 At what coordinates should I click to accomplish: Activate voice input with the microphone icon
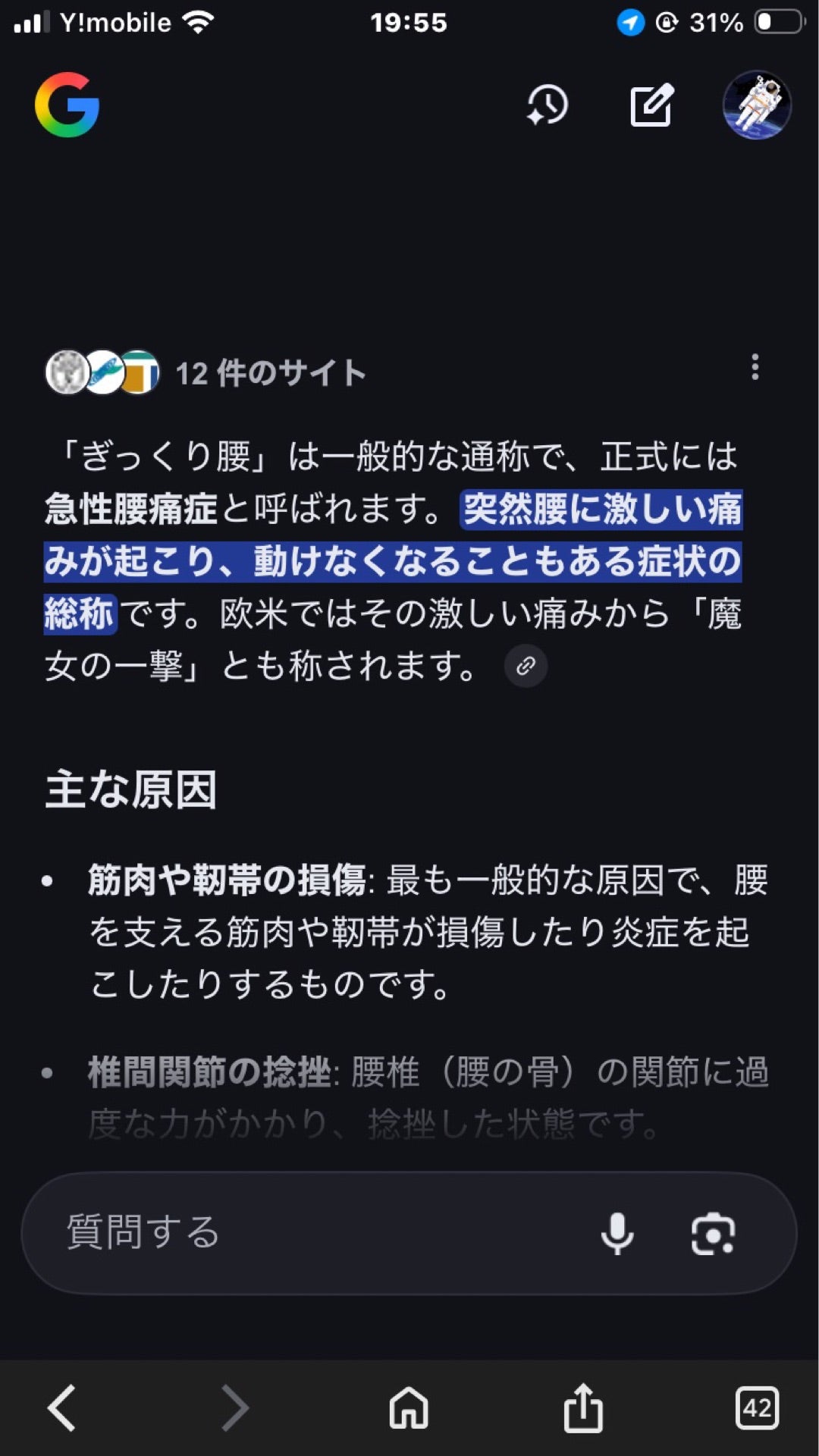(x=620, y=1232)
